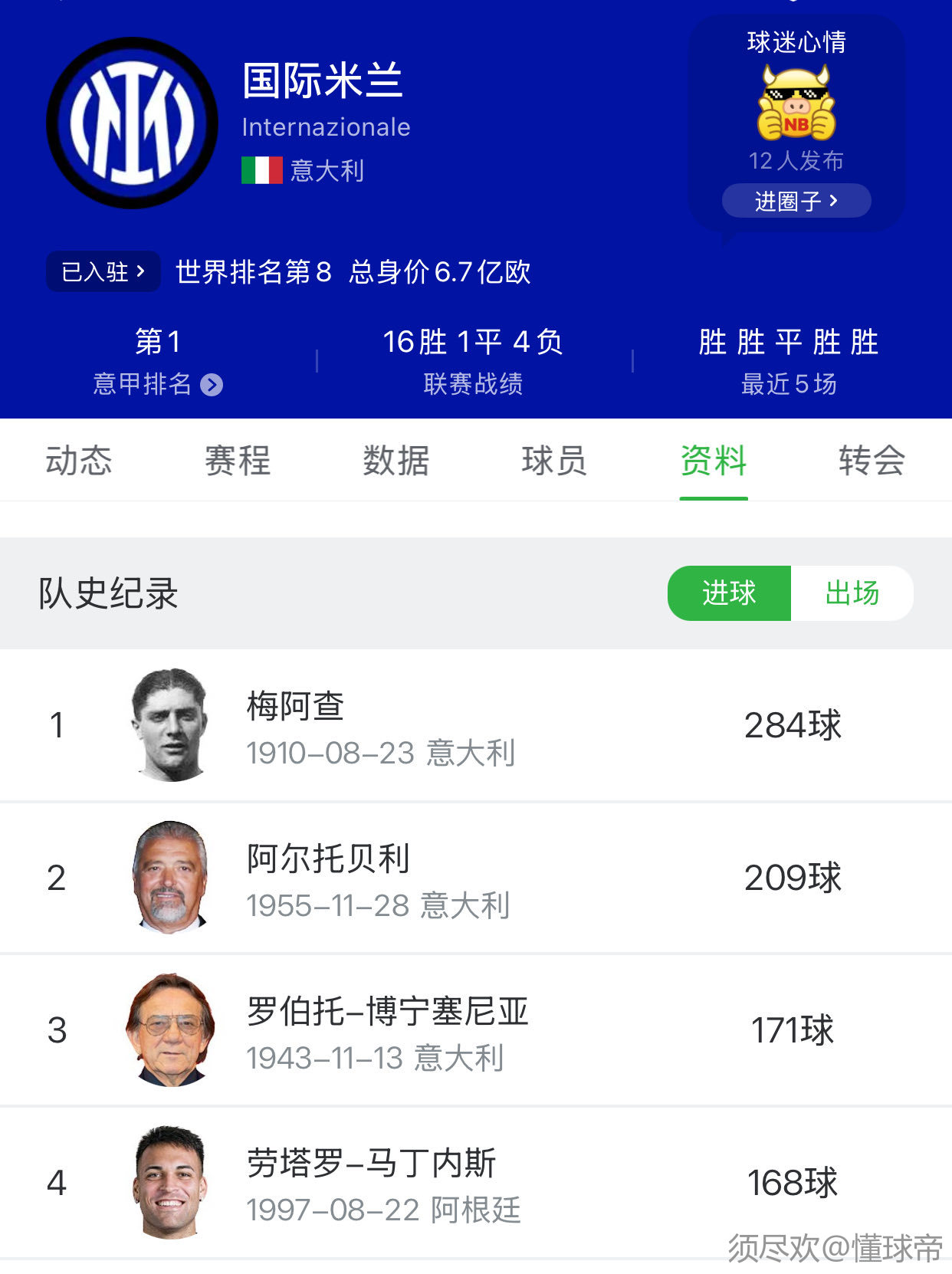
Task: Open 罗伯托-博宁塞尼亚 player row
Action: pyautogui.click(x=475, y=1030)
